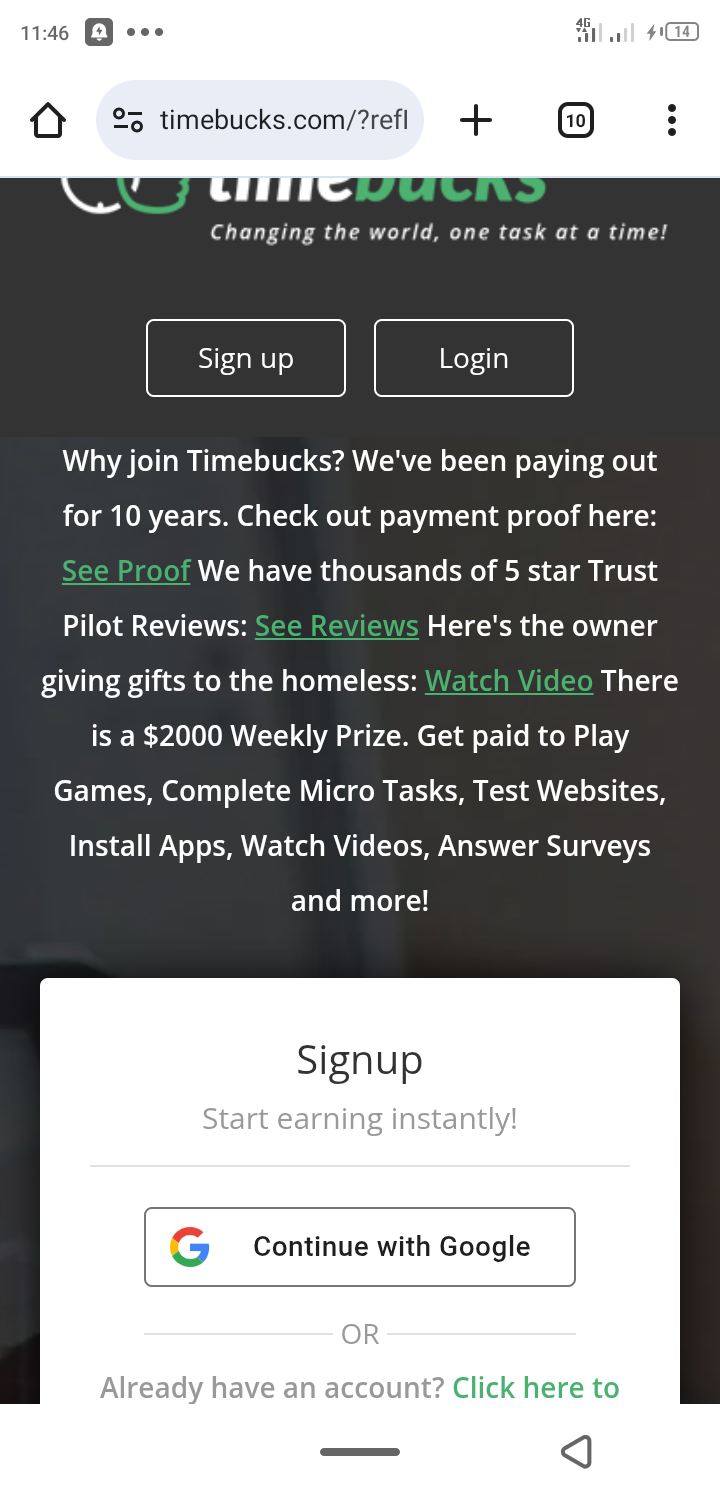
Task: Go to the browser home page
Action: coord(48,121)
